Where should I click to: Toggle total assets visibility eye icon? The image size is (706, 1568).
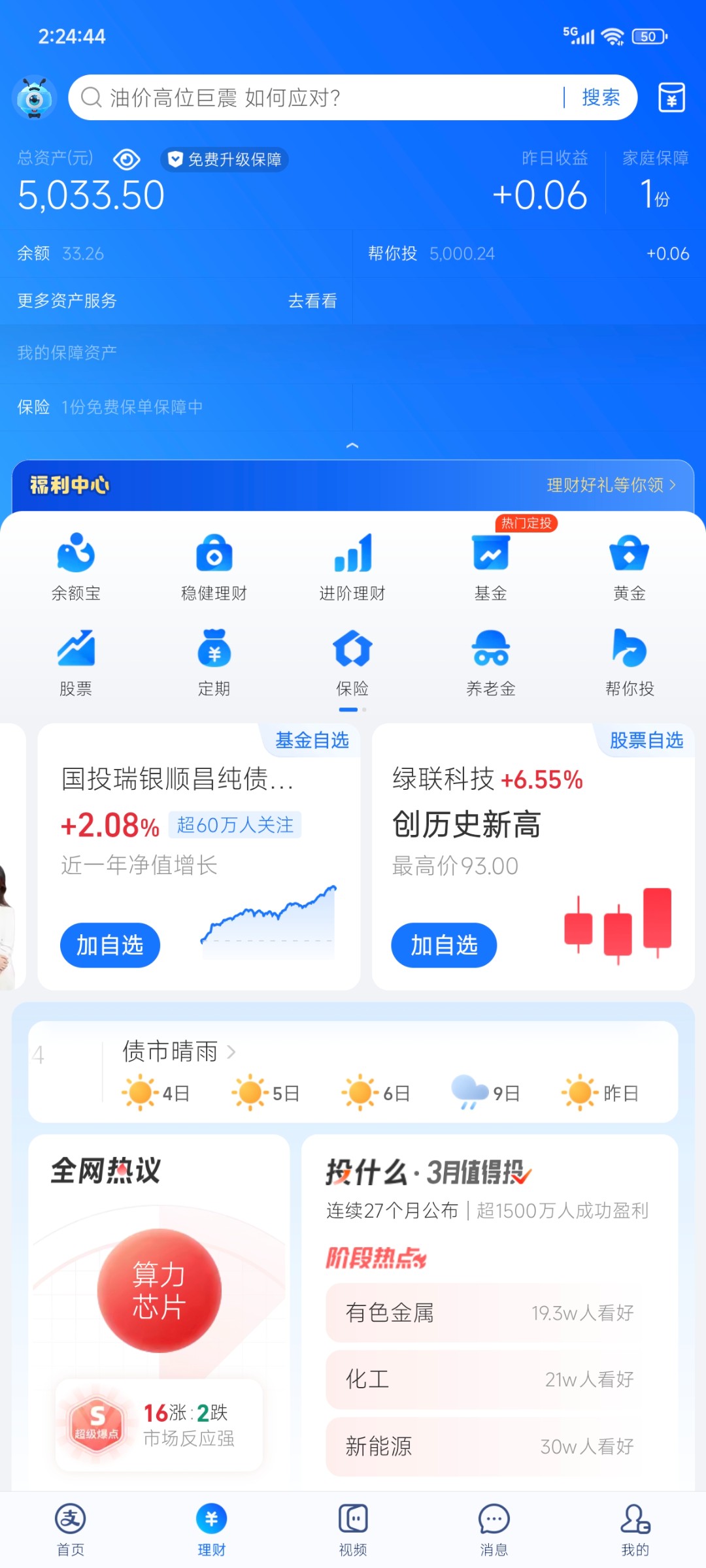127,159
